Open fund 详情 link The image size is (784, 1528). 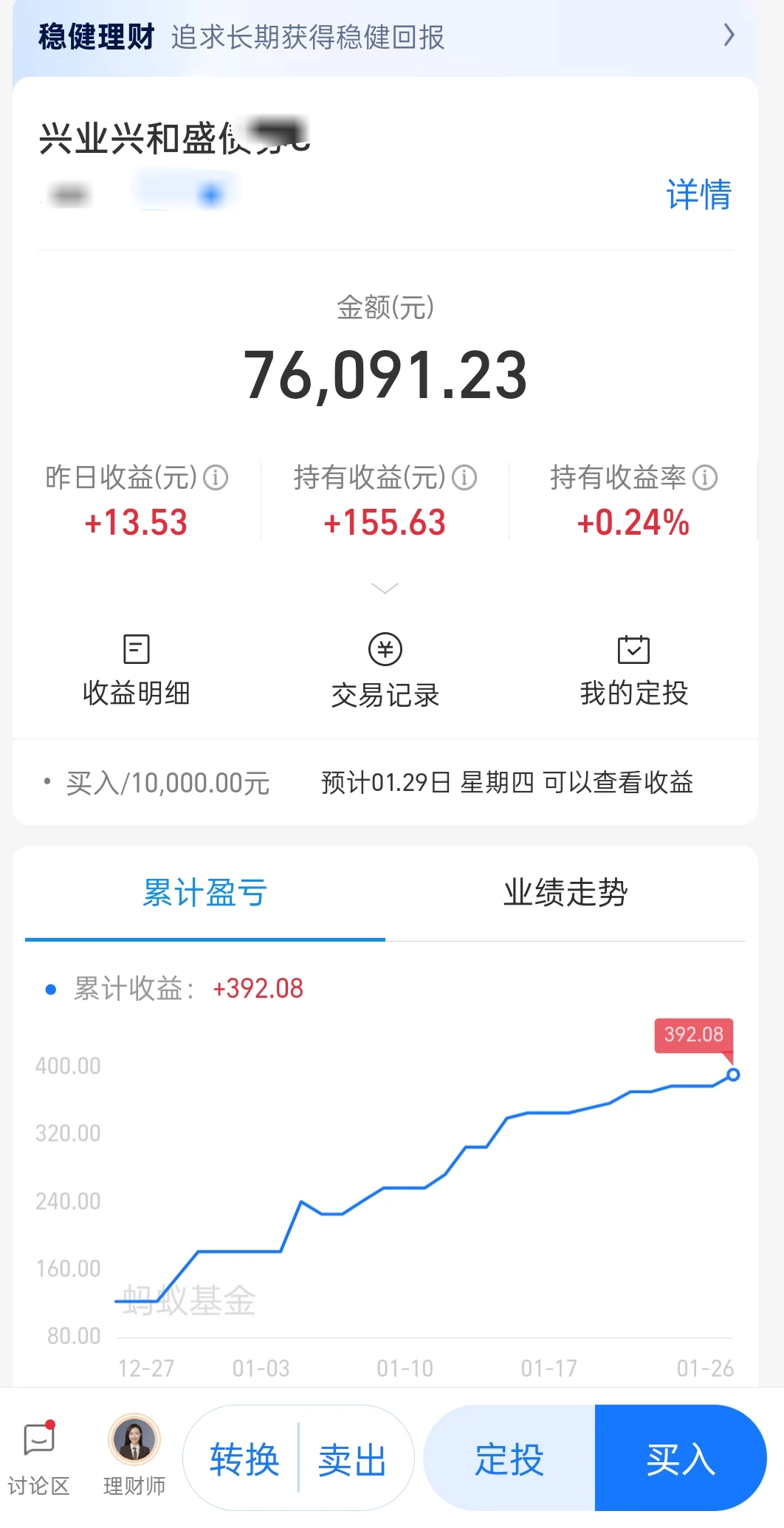[x=697, y=195]
